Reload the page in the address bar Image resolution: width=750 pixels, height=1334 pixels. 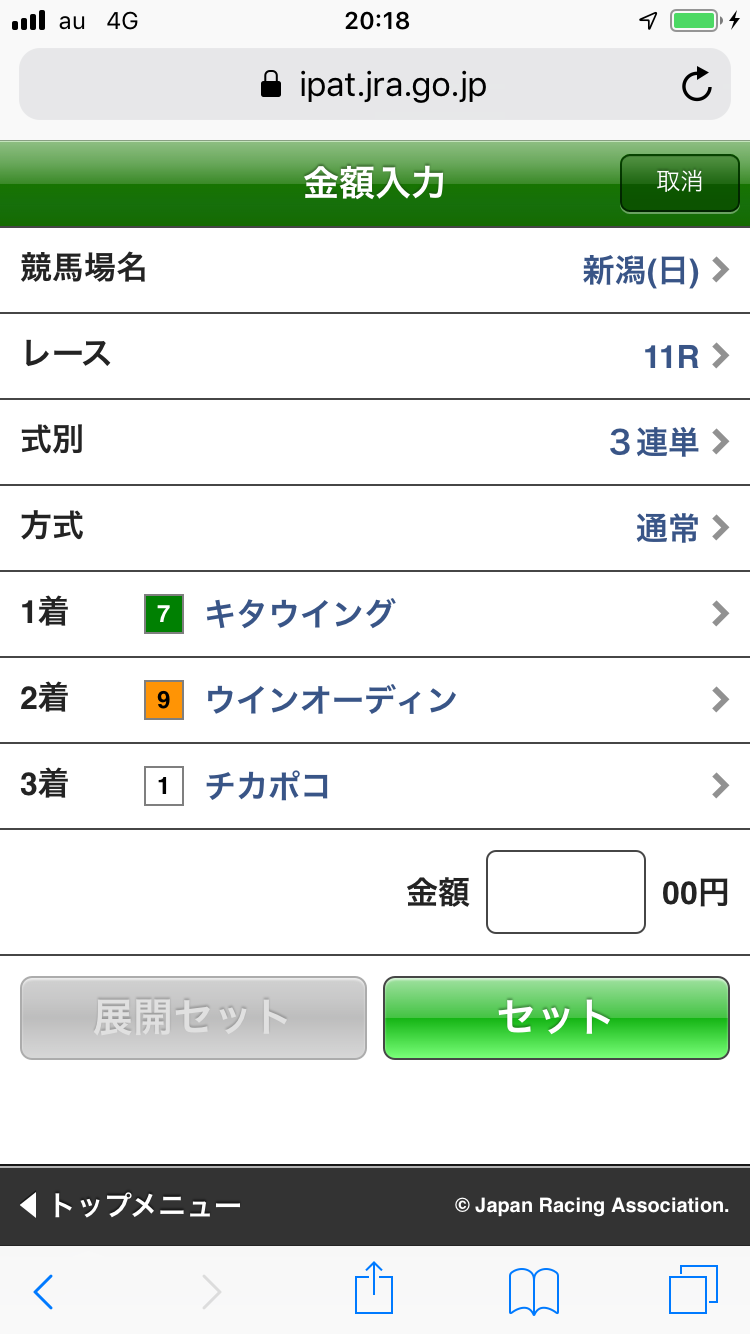[x=696, y=86]
